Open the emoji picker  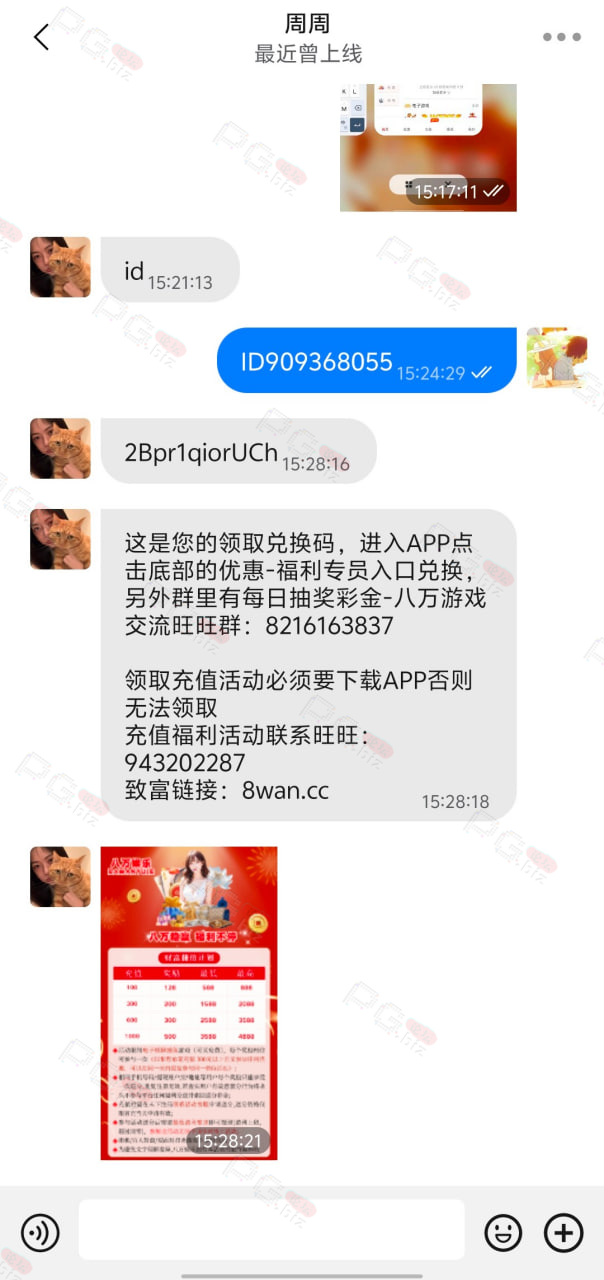tap(503, 1232)
